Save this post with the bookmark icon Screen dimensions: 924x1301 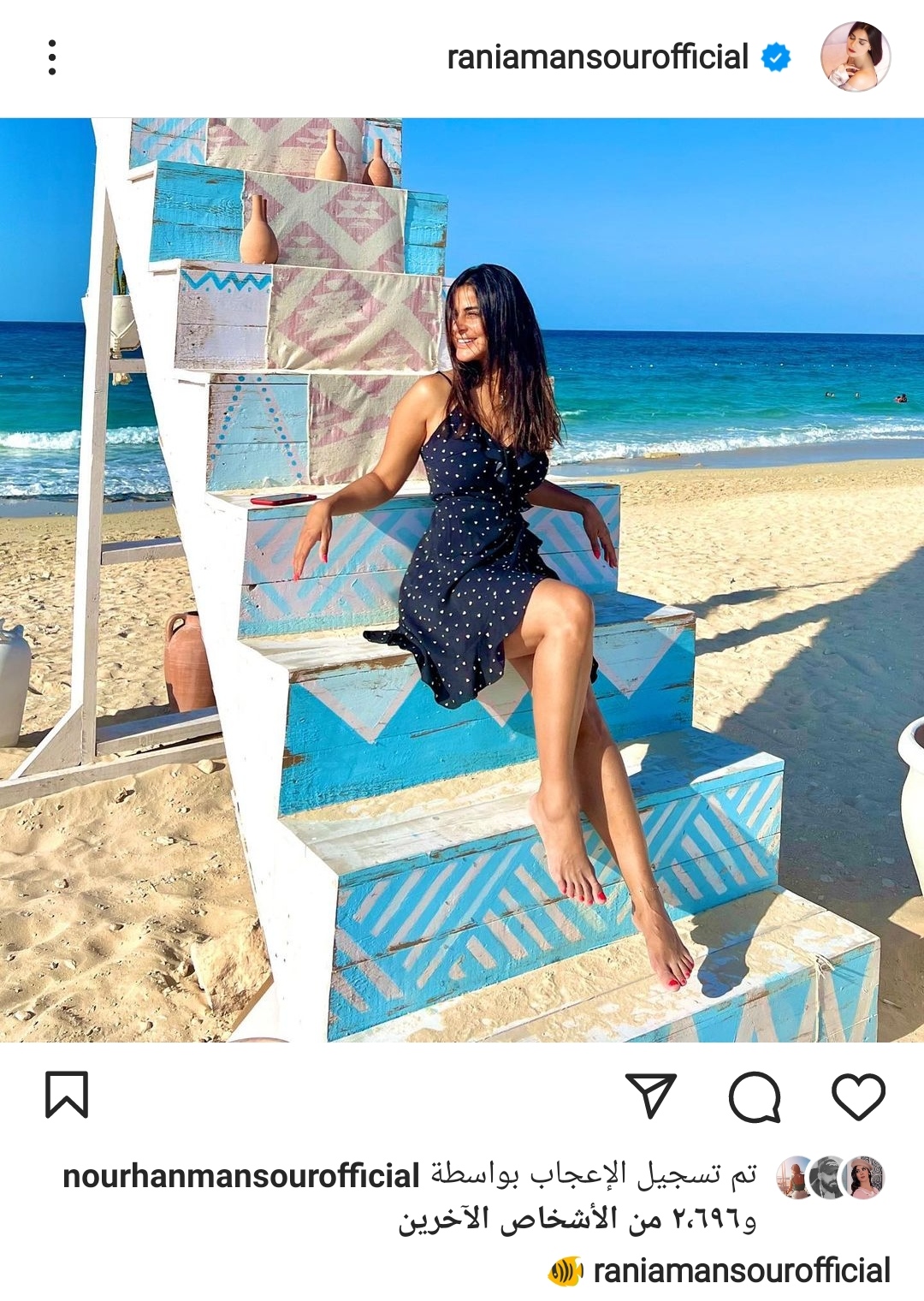pos(67,1095)
